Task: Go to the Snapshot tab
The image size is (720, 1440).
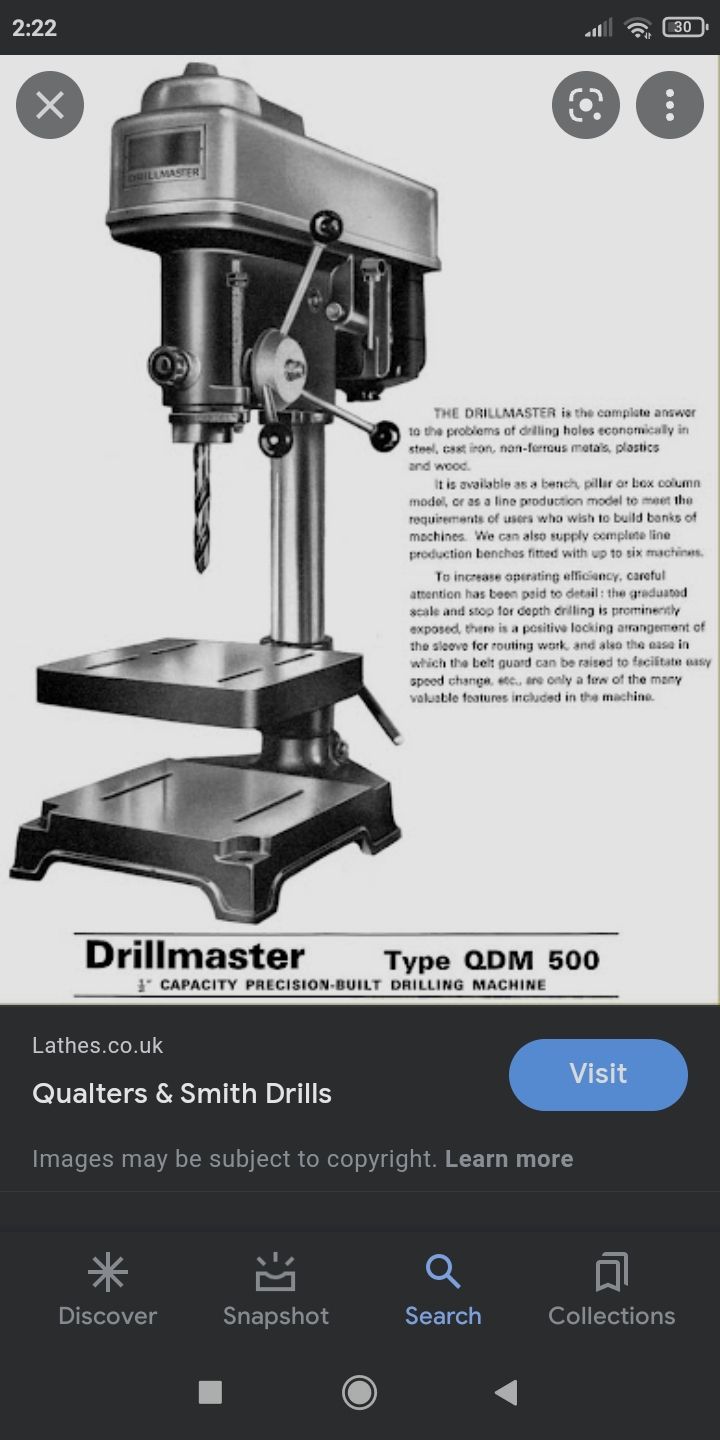Action: coord(276,1290)
